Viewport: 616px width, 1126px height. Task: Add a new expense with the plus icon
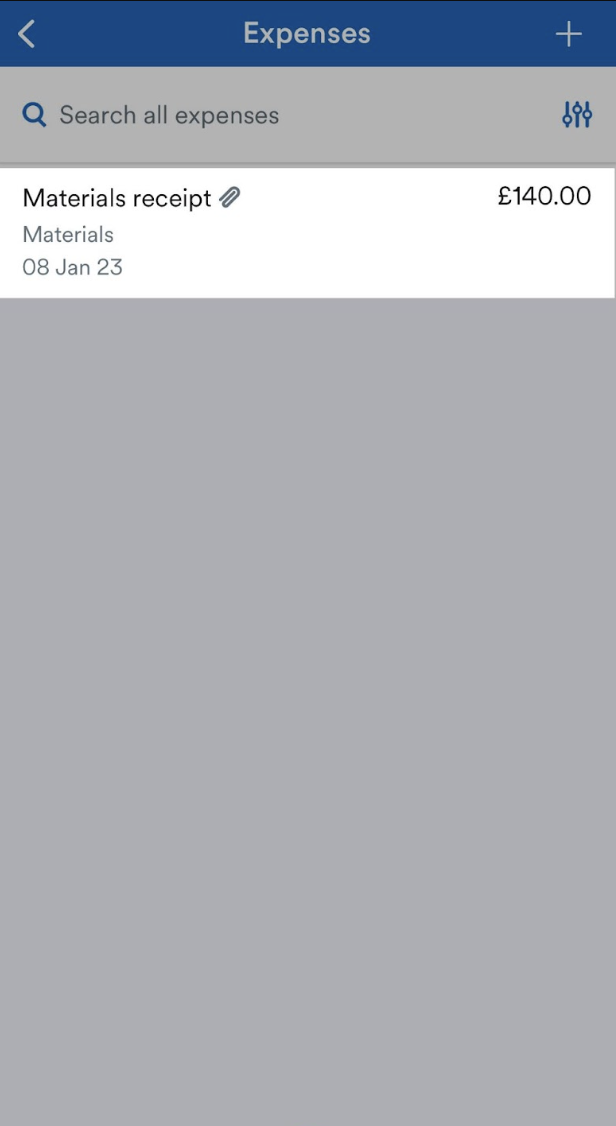pos(568,34)
